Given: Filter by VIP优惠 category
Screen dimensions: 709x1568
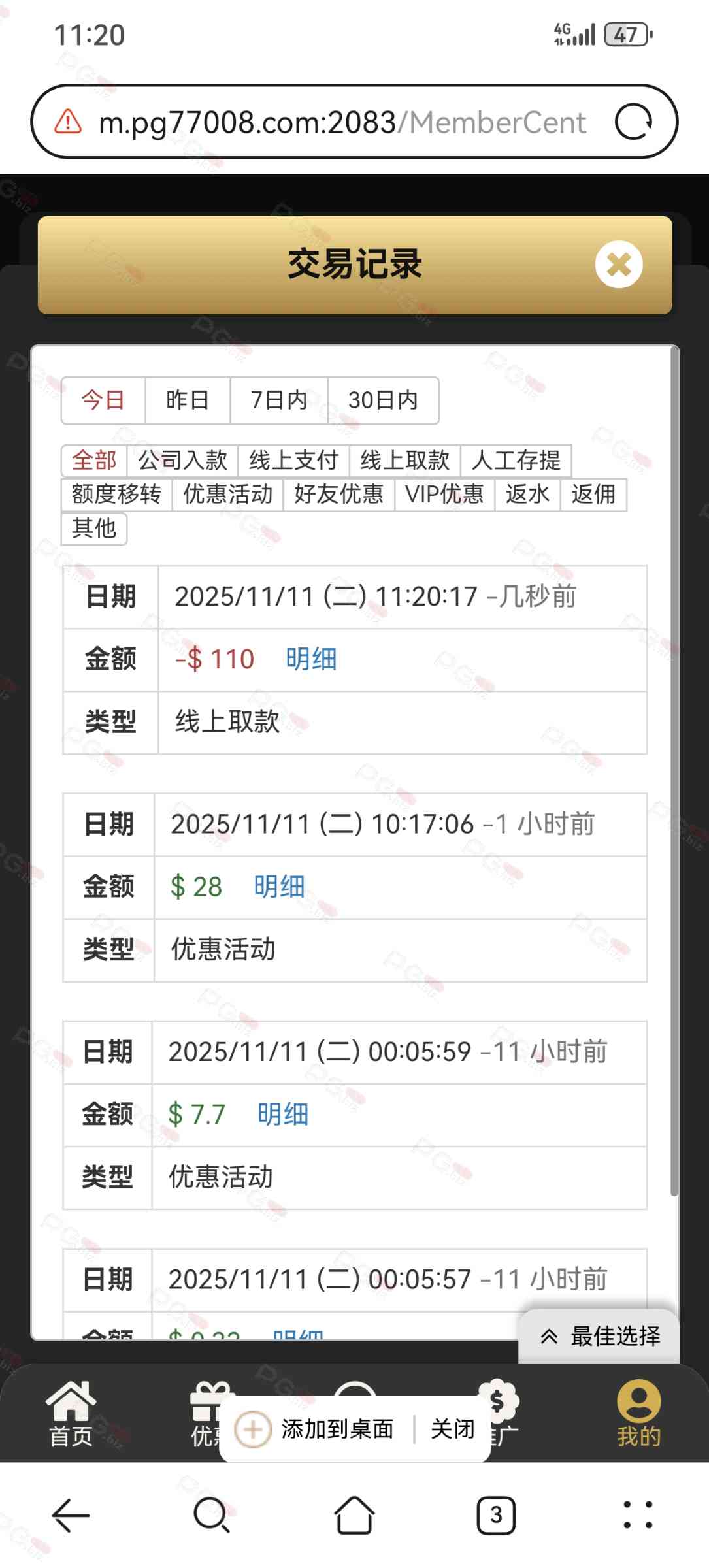Looking at the screenshot, I should pos(444,495).
